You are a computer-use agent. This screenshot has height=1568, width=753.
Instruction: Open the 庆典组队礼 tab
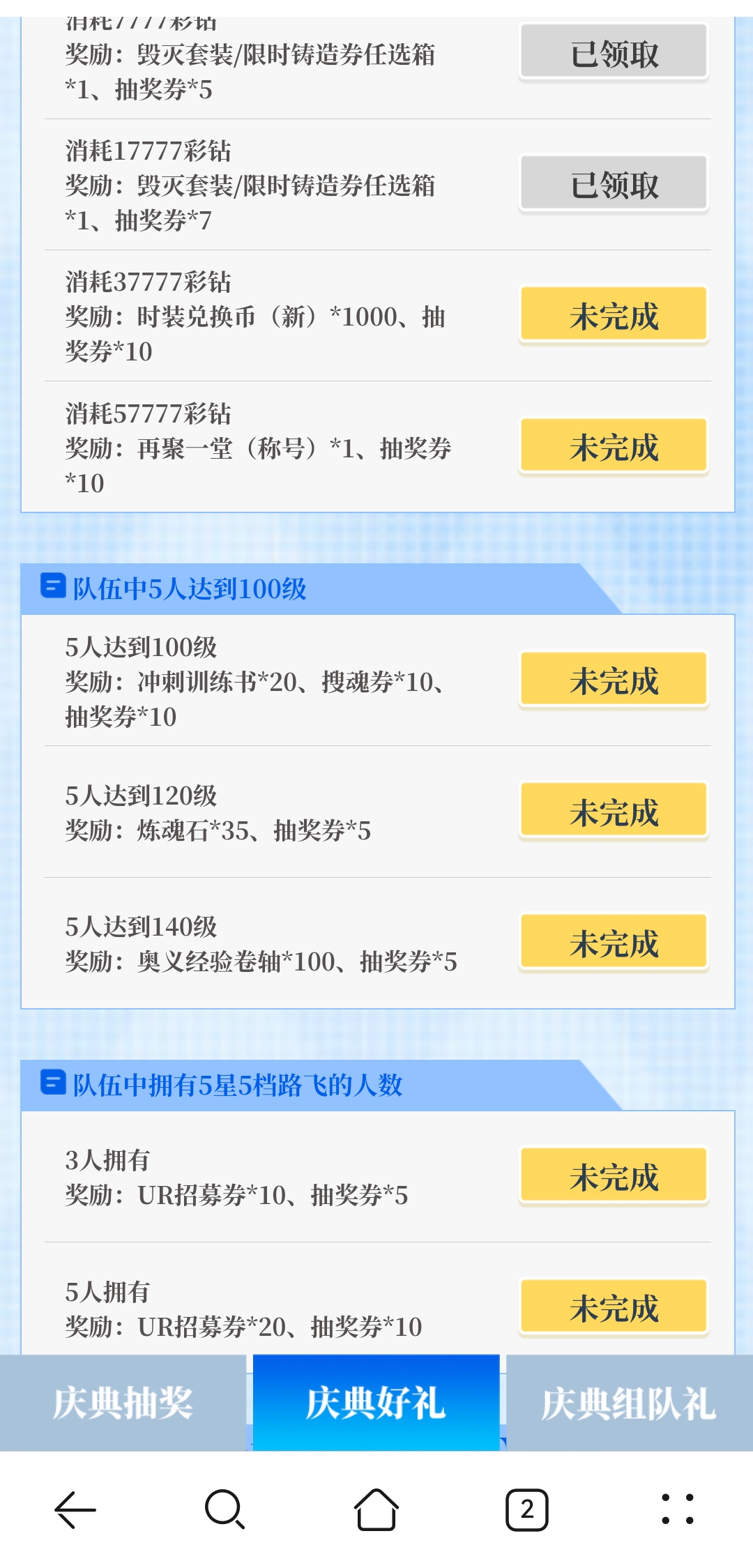(629, 1403)
